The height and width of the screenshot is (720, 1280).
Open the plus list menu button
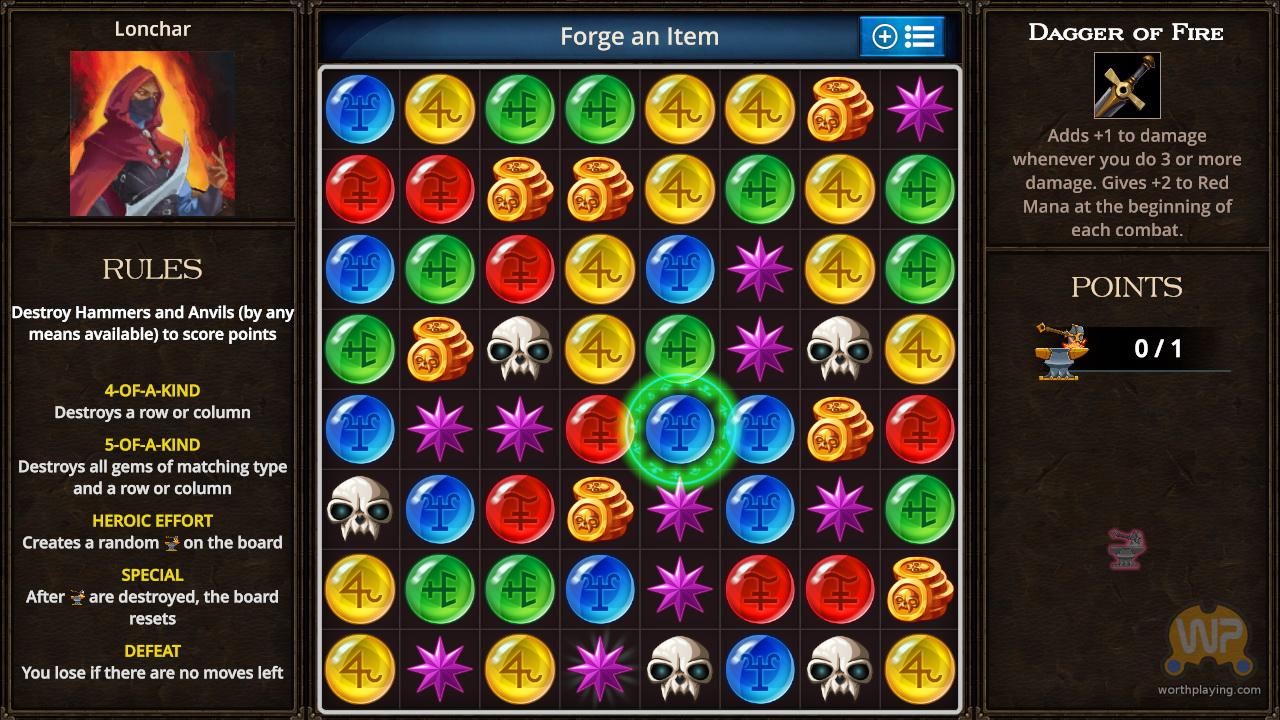click(901, 37)
